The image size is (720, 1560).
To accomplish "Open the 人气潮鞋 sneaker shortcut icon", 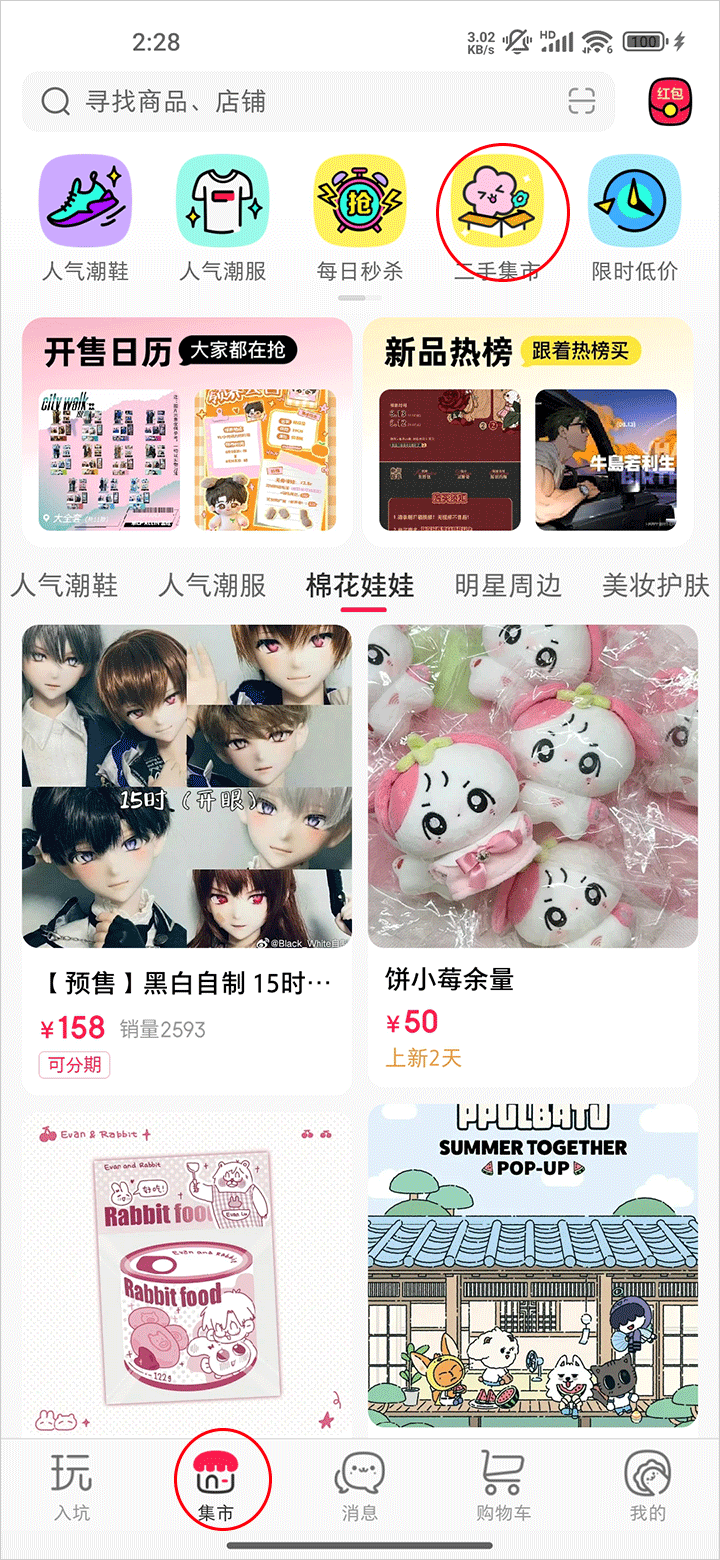I will (85, 200).
